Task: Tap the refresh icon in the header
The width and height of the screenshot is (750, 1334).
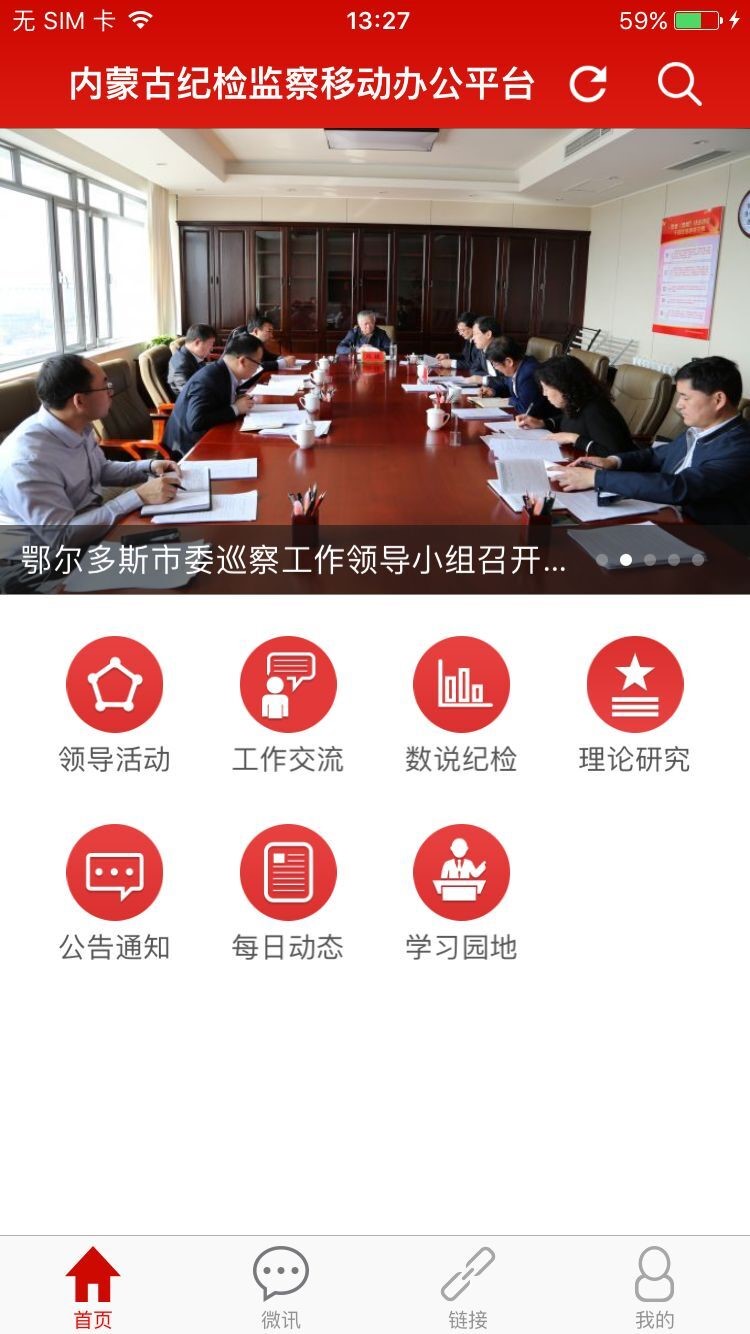Action: 588,84
